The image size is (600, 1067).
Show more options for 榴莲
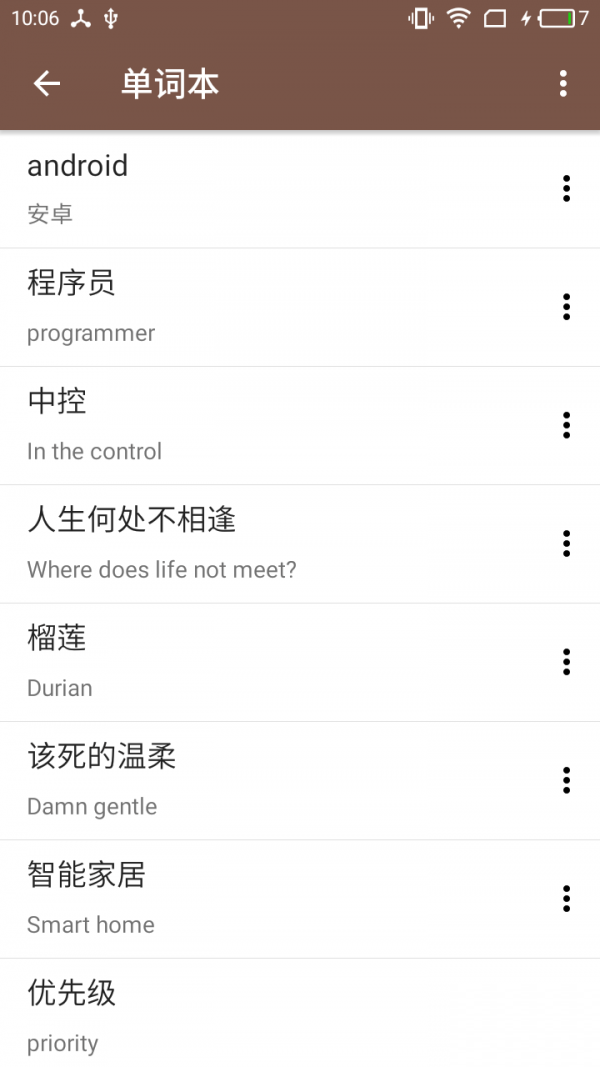pos(566,661)
